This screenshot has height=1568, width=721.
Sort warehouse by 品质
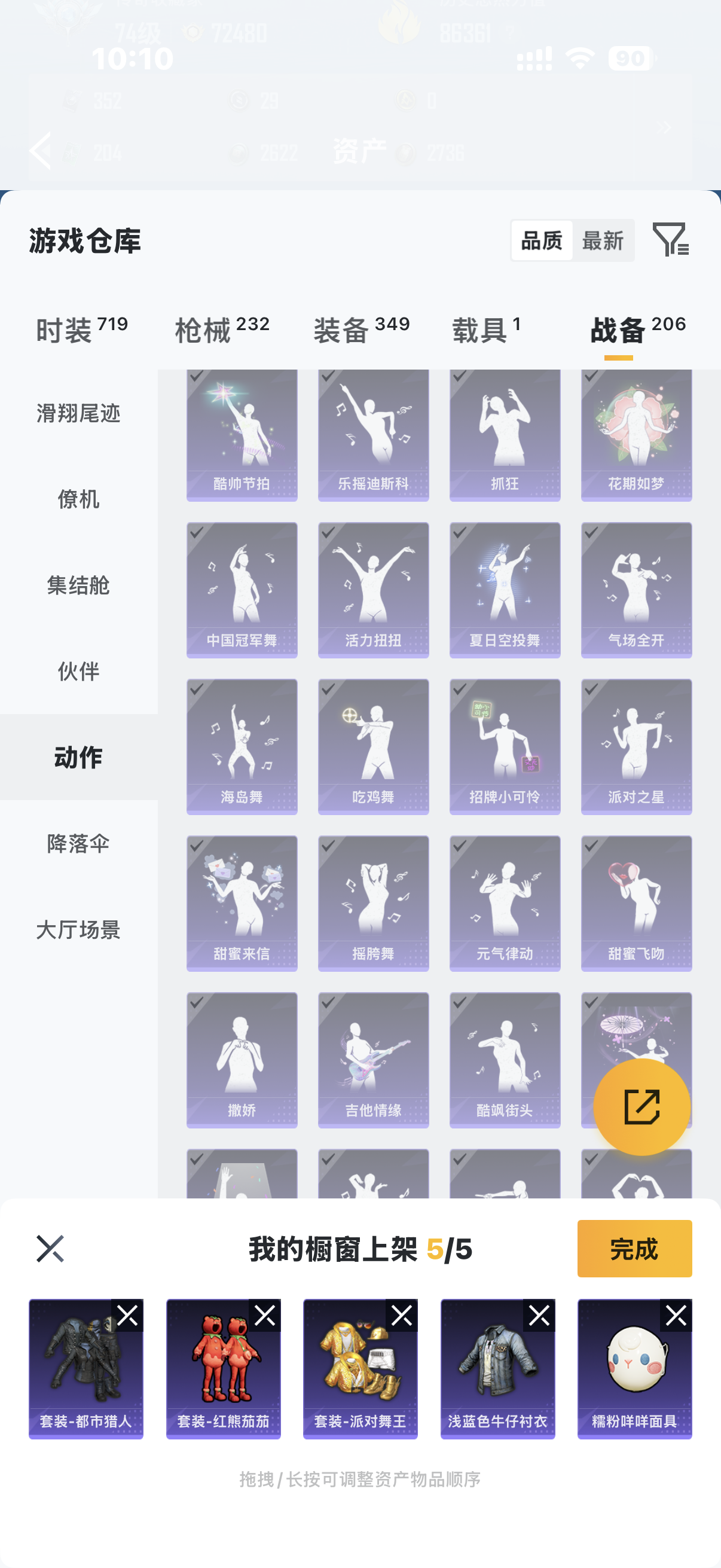(542, 241)
